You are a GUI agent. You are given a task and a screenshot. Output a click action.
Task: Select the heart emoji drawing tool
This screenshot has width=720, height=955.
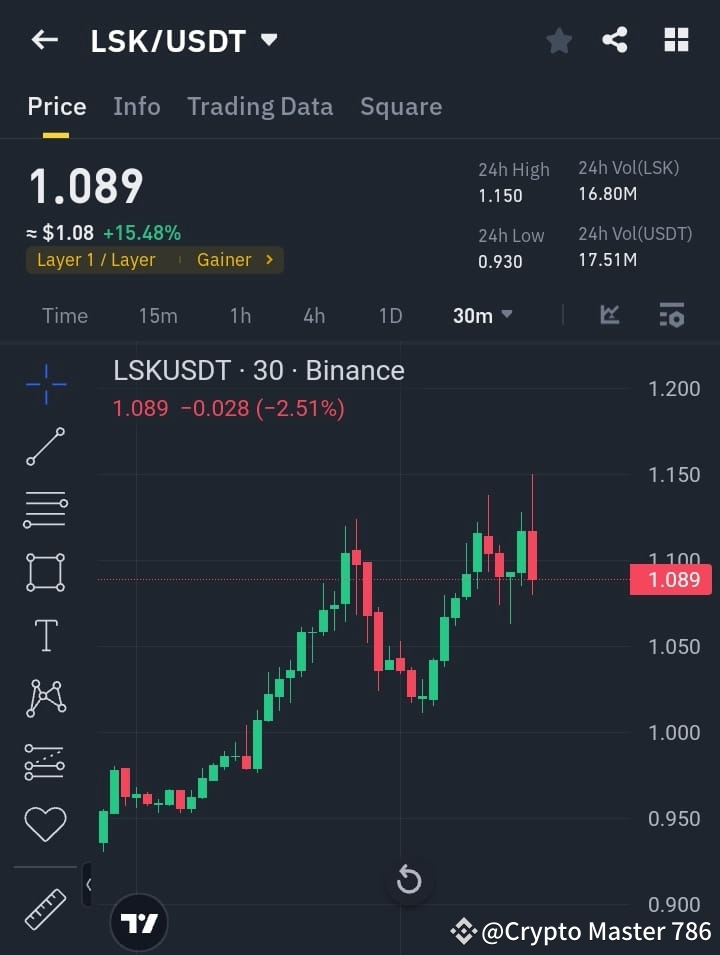(x=44, y=823)
